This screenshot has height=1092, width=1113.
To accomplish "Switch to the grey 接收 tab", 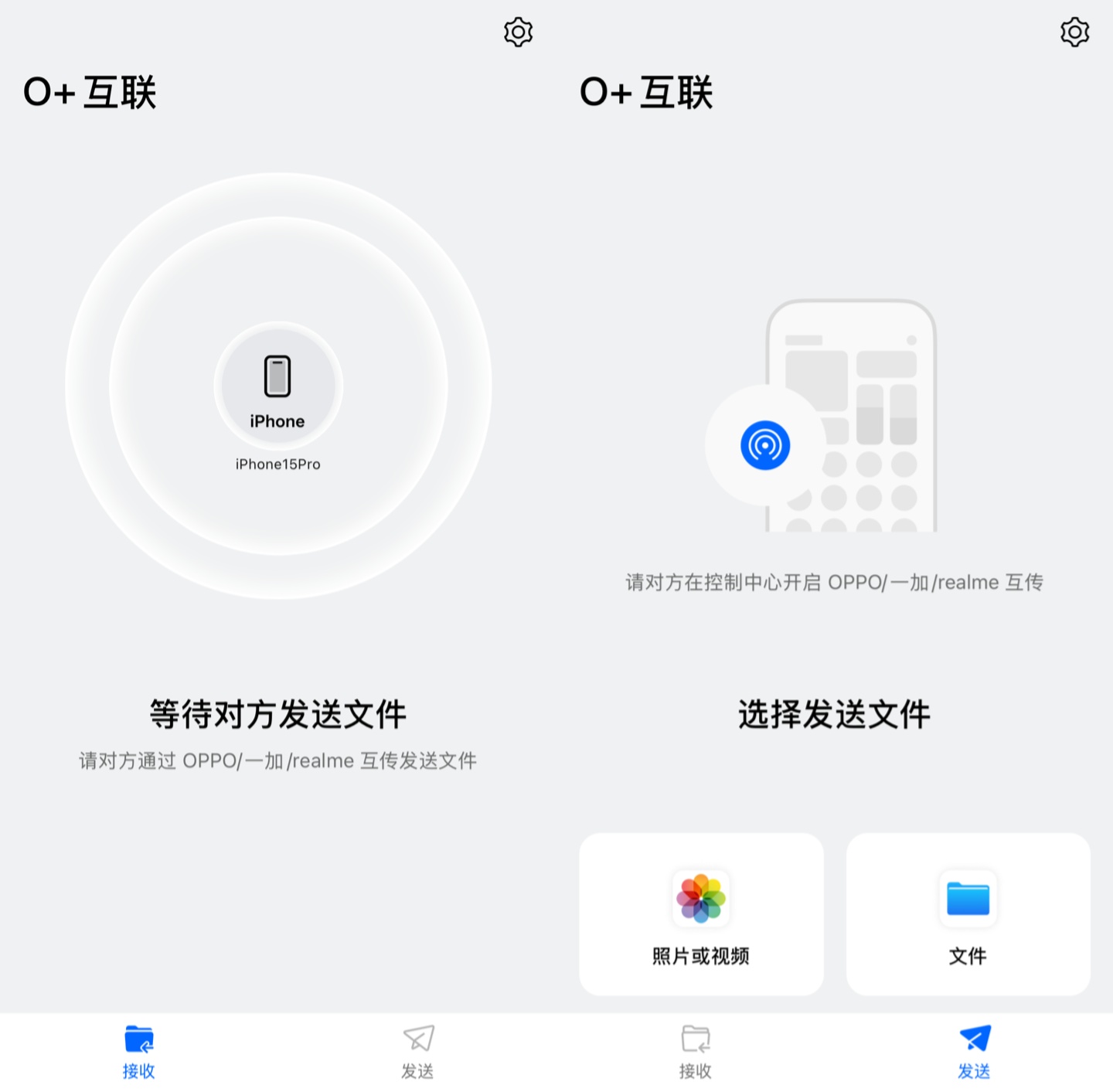I will tap(695, 1051).
